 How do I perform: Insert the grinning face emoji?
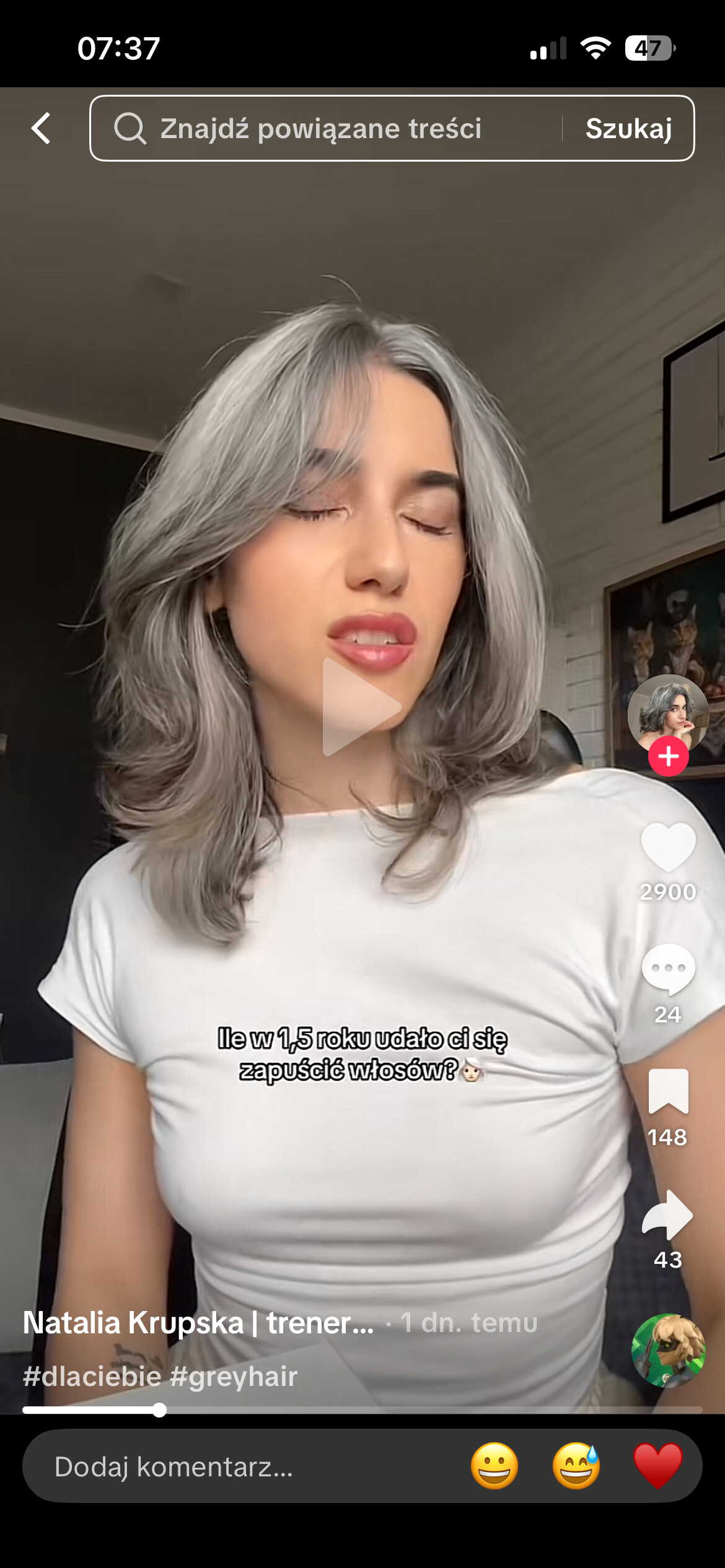[494, 1466]
